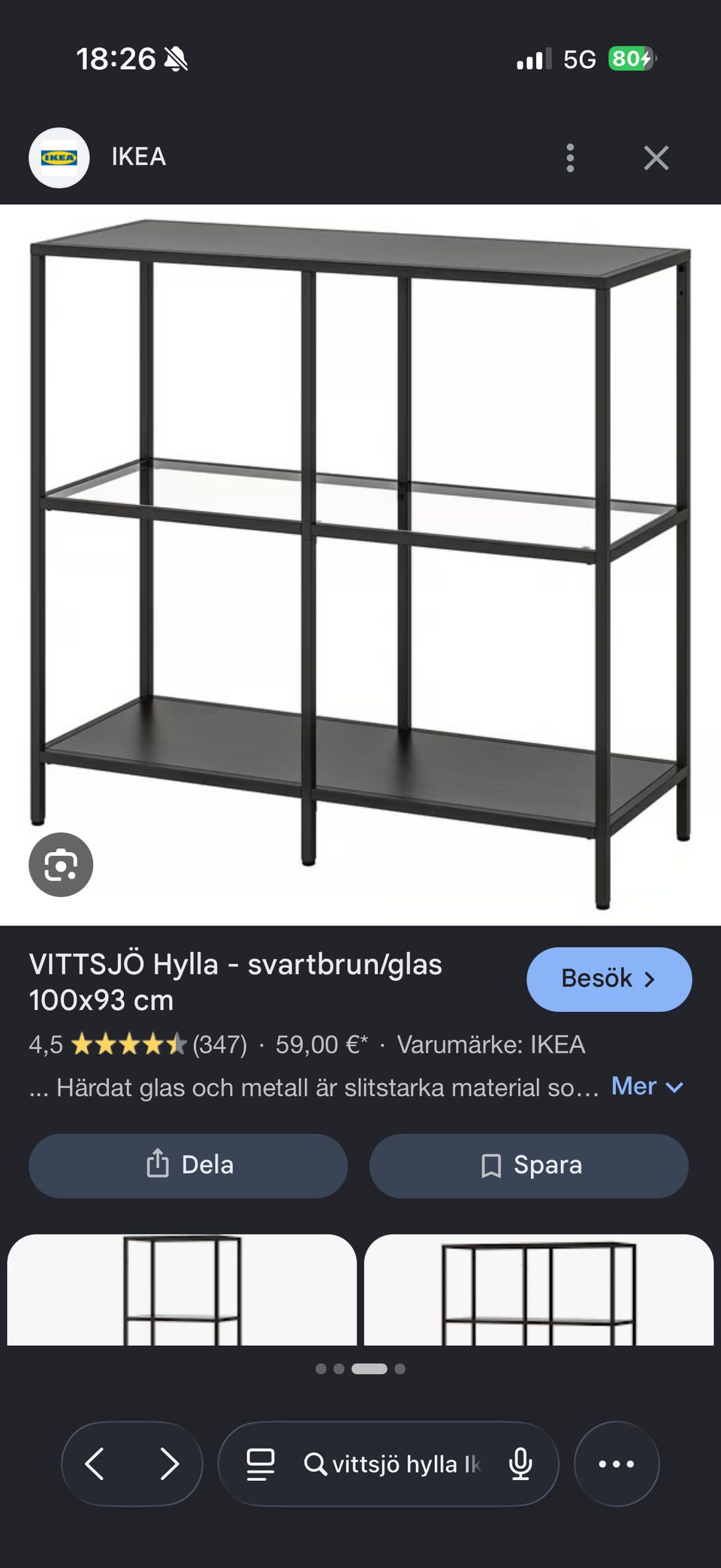Tap the Besök button to visit IKEA
The width and height of the screenshot is (721, 1568).
click(x=609, y=979)
